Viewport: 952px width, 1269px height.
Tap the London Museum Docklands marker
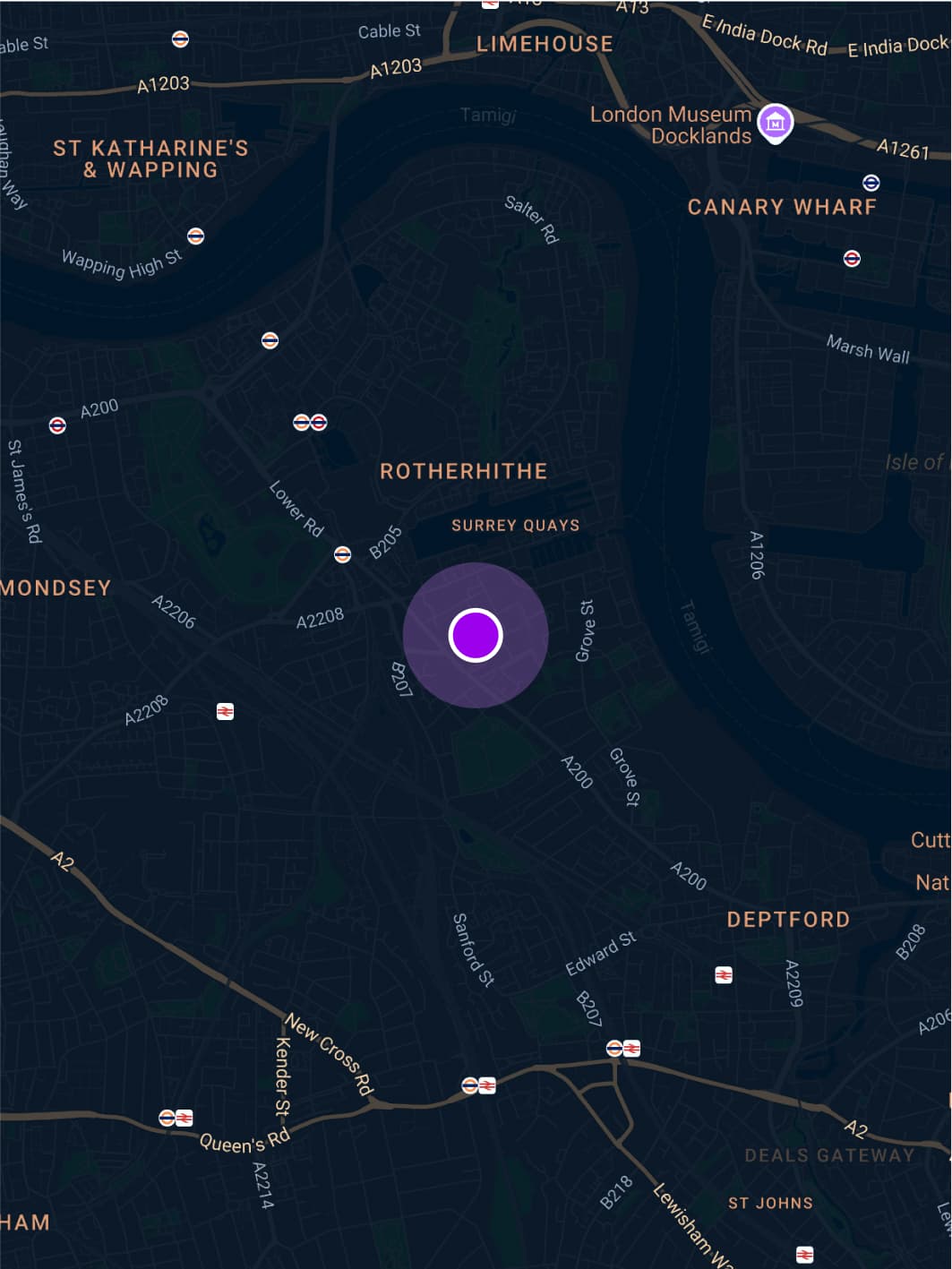pos(775,123)
